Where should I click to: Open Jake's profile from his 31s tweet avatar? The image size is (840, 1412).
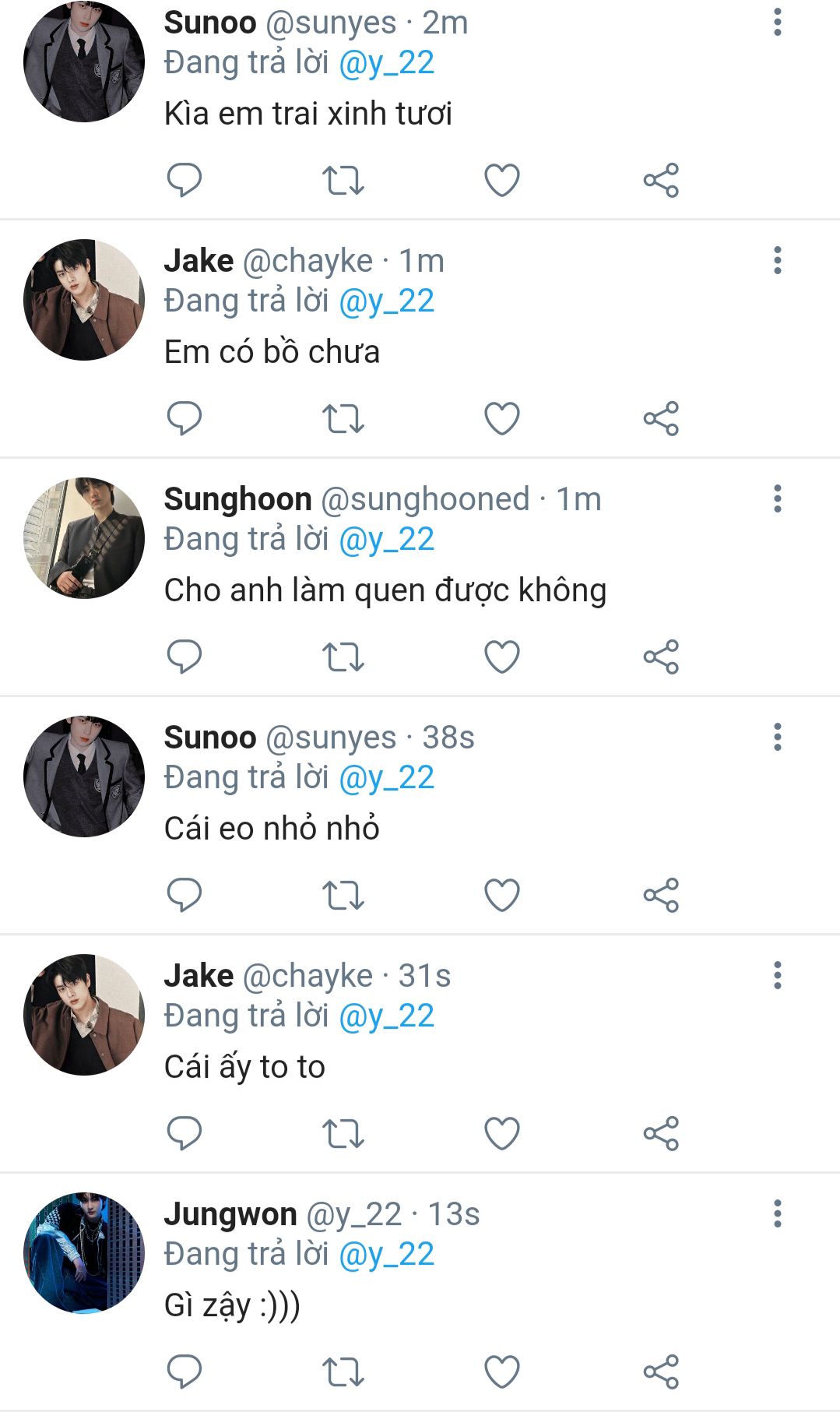[x=84, y=1015]
